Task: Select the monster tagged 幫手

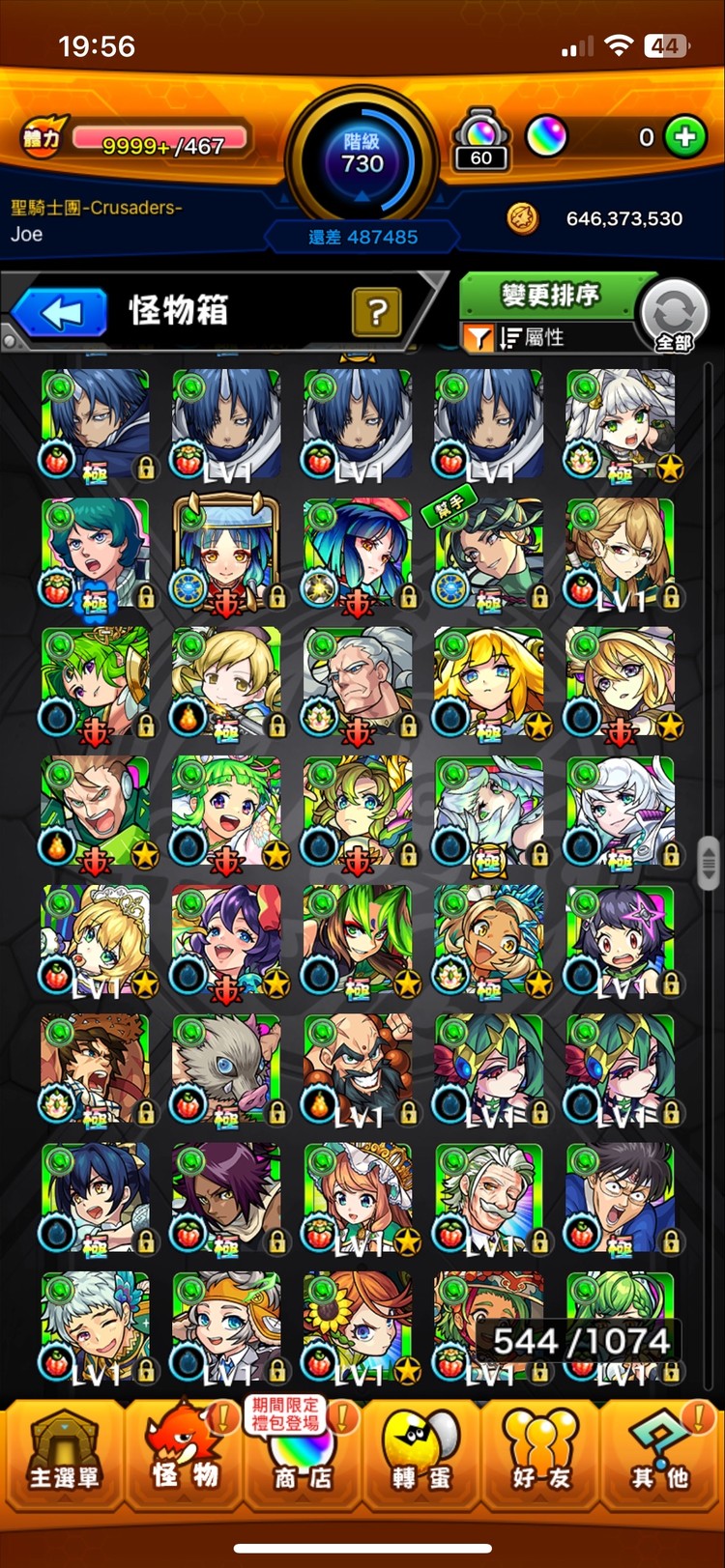Action: [x=489, y=553]
